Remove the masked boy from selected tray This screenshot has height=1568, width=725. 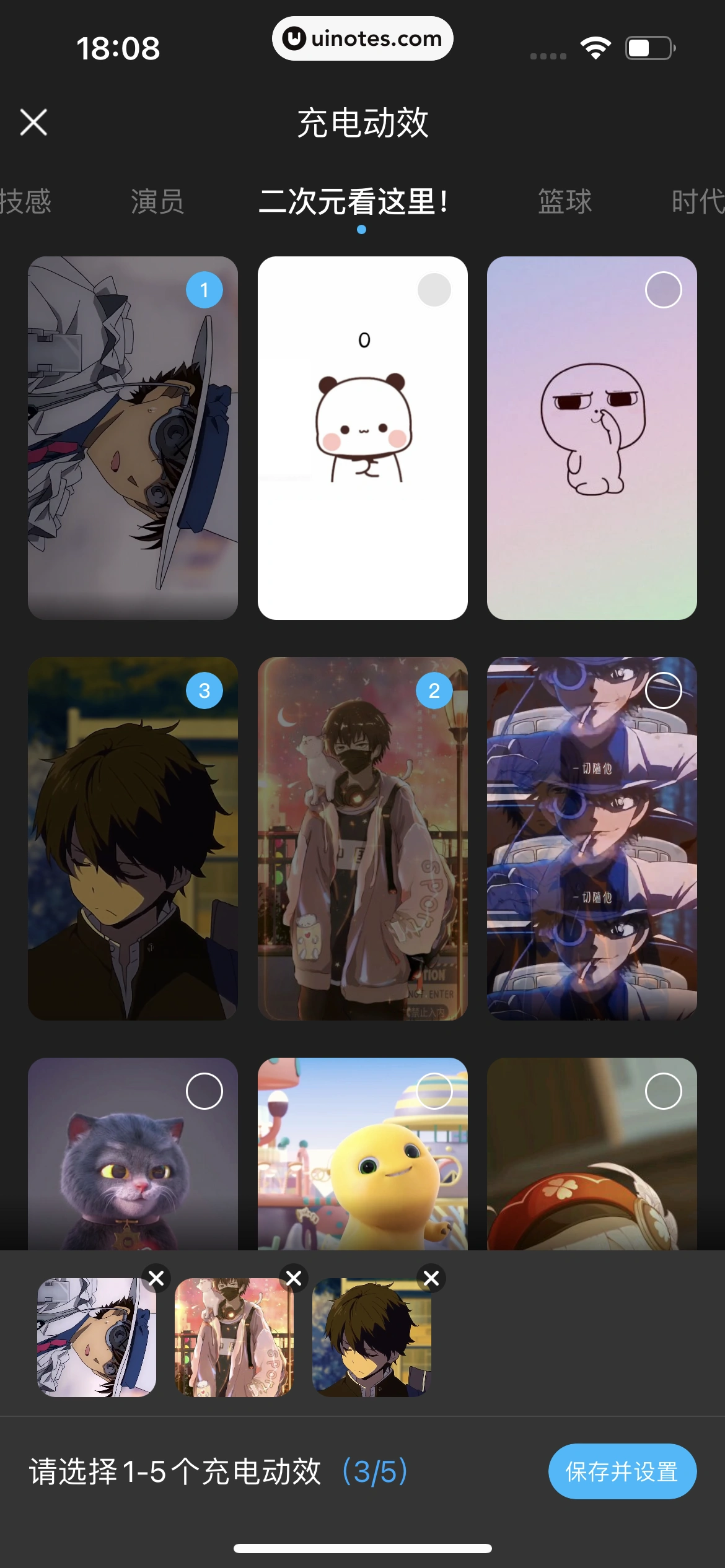pyautogui.click(x=294, y=1278)
